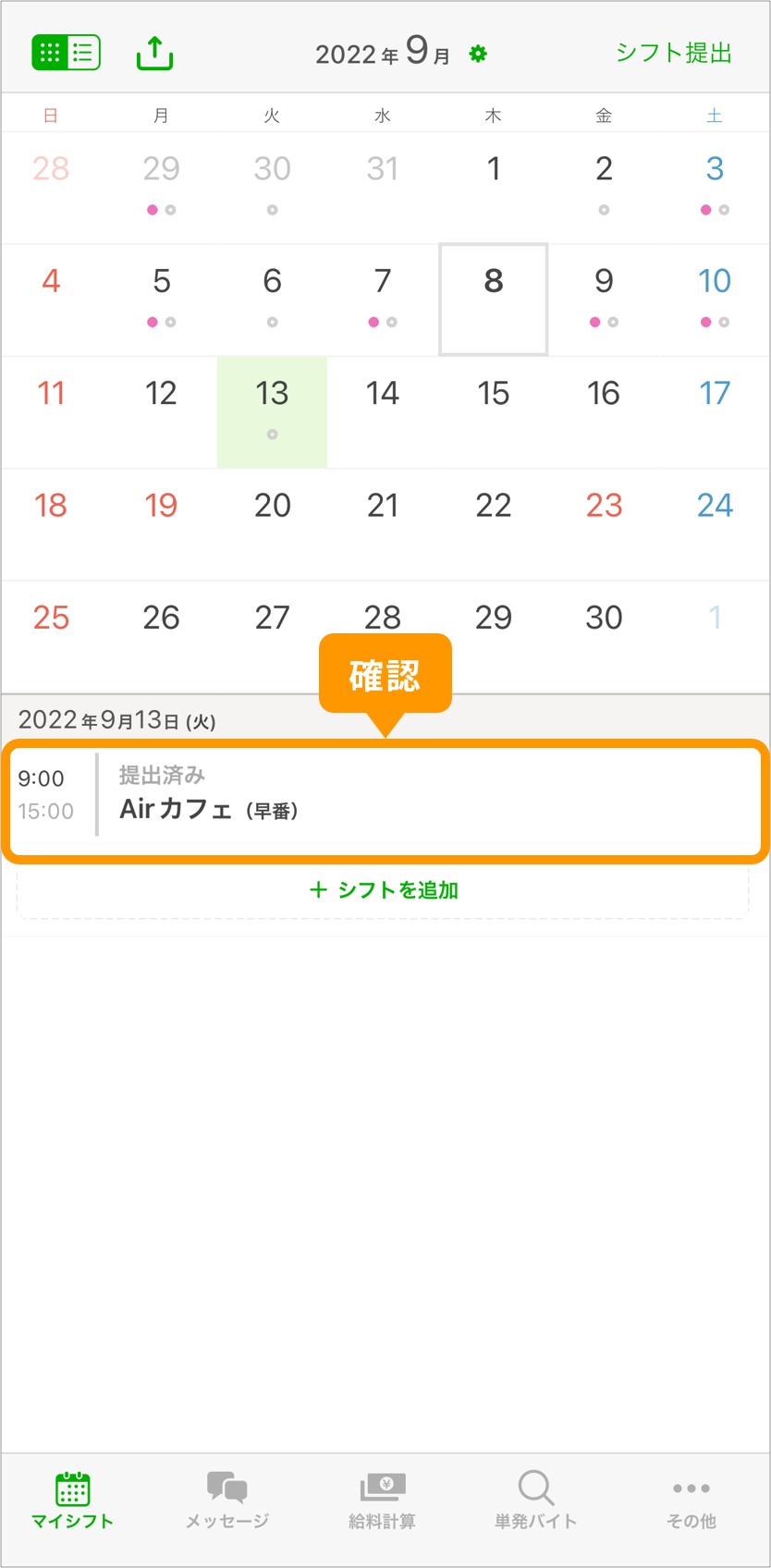The height and width of the screenshot is (1568, 771).
Task: Select September 8 on the calendar
Action: [x=494, y=299]
